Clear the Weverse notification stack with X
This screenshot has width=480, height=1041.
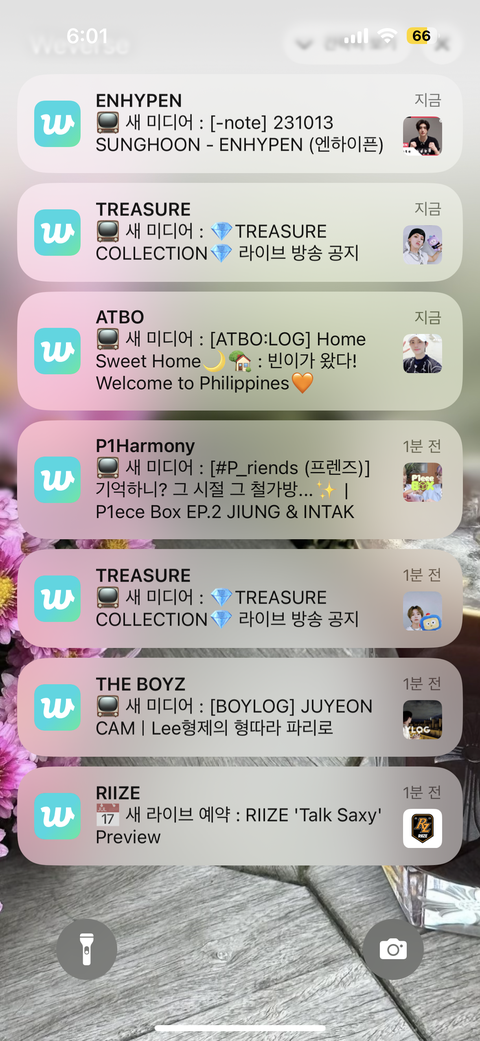pyautogui.click(x=442, y=45)
